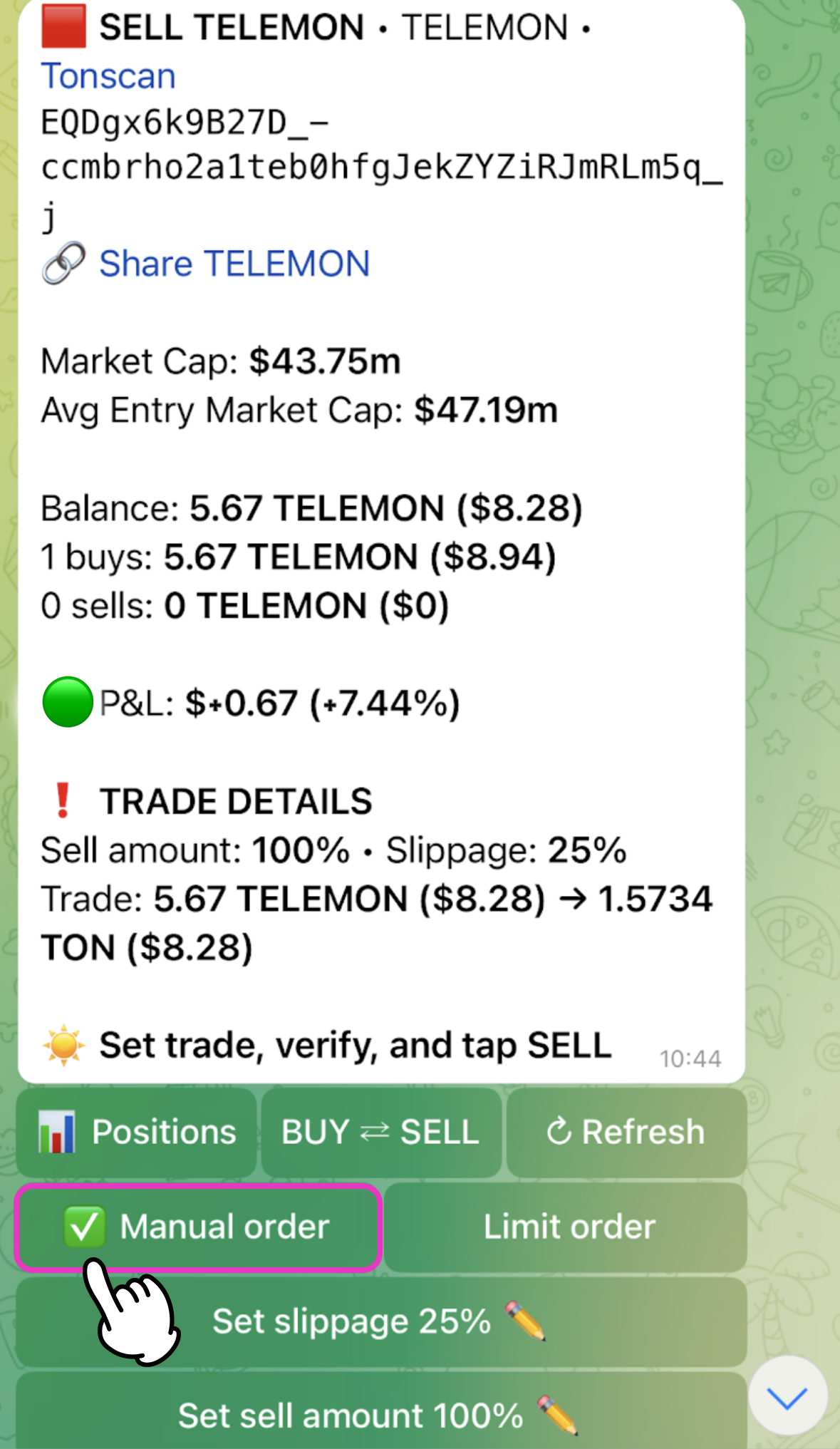Open the Share TELEMON link

[x=234, y=264]
